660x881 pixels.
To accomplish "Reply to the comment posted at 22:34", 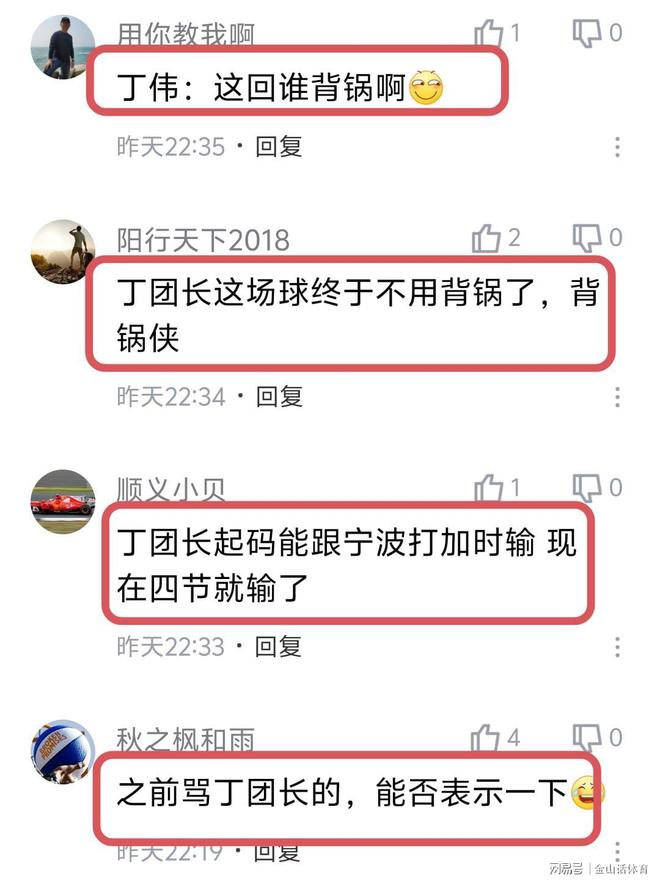I will point(278,397).
